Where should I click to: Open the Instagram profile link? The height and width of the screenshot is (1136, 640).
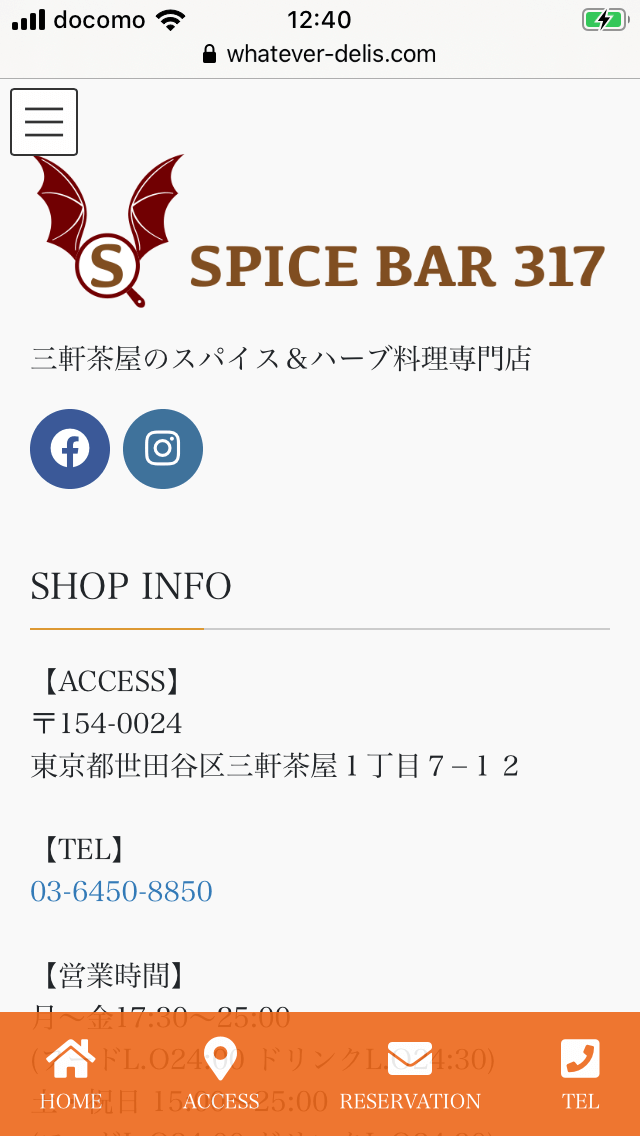coord(163,449)
